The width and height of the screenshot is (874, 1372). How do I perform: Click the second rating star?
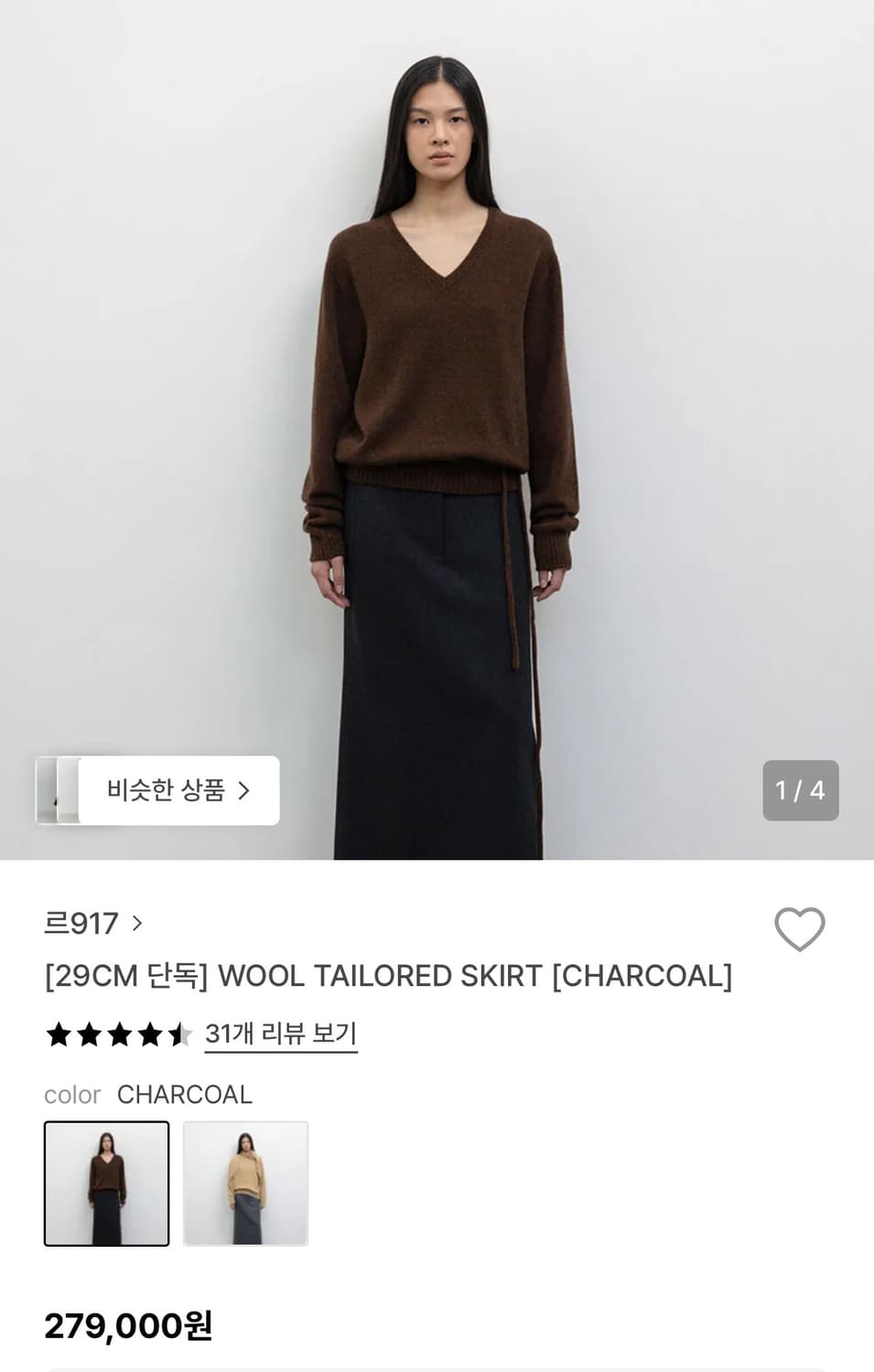(89, 1034)
